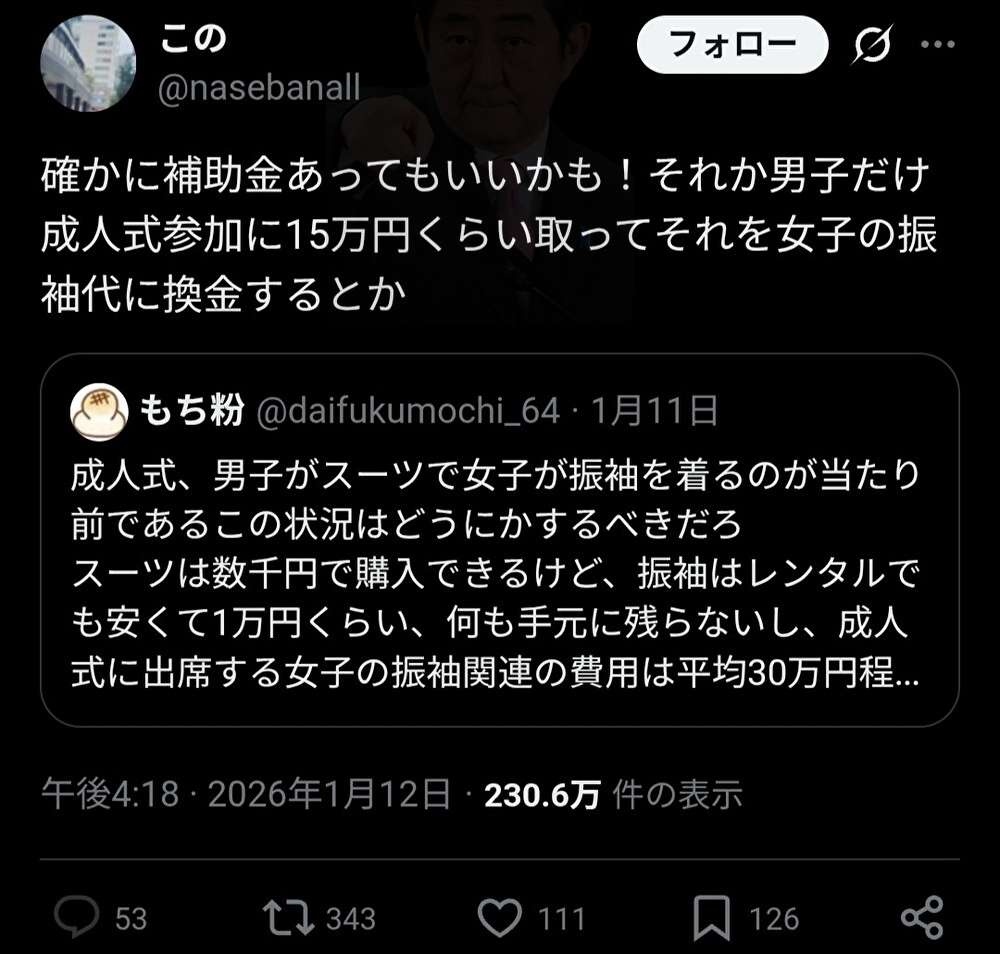The height and width of the screenshot is (954, 1000).
Task: Follow the @nasebanall account
Action: tap(733, 45)
